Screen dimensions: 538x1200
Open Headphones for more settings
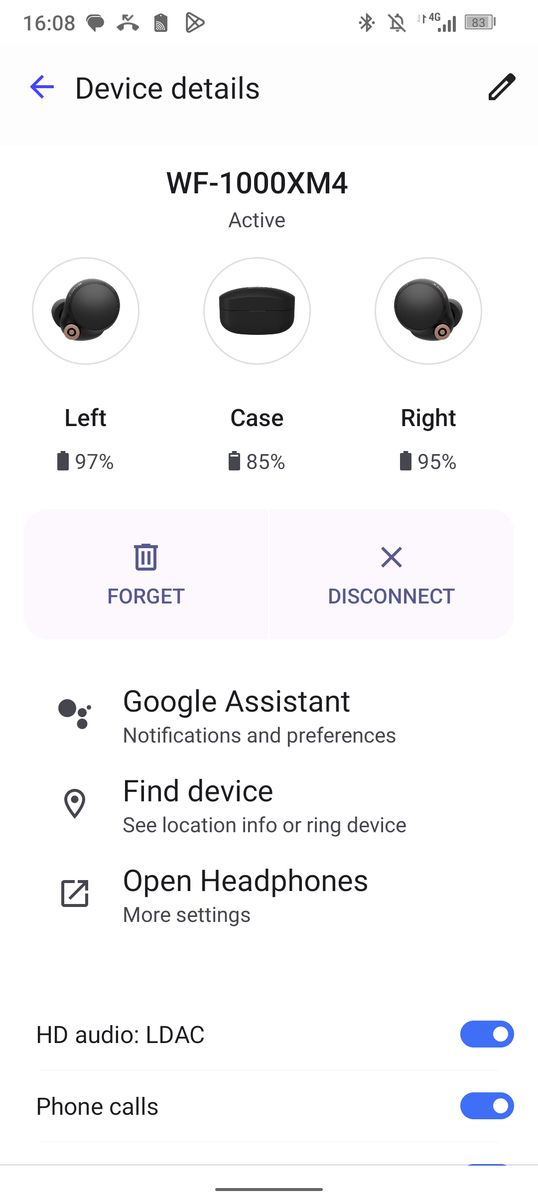(269, 896)
